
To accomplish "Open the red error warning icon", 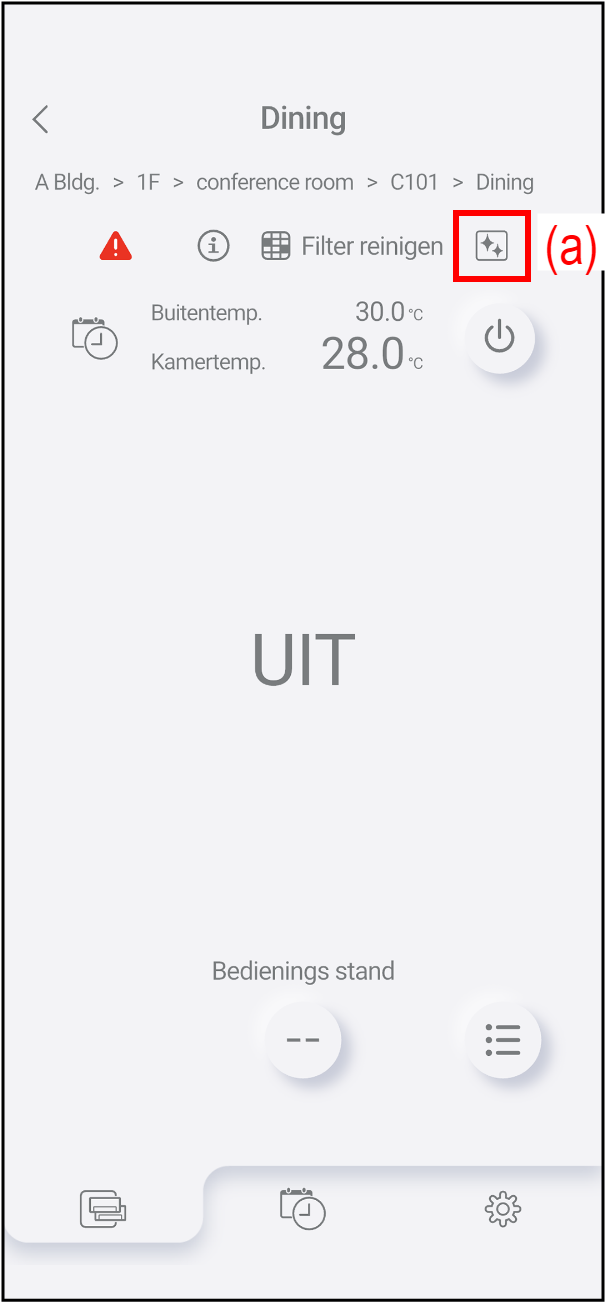I will [116, 246].
